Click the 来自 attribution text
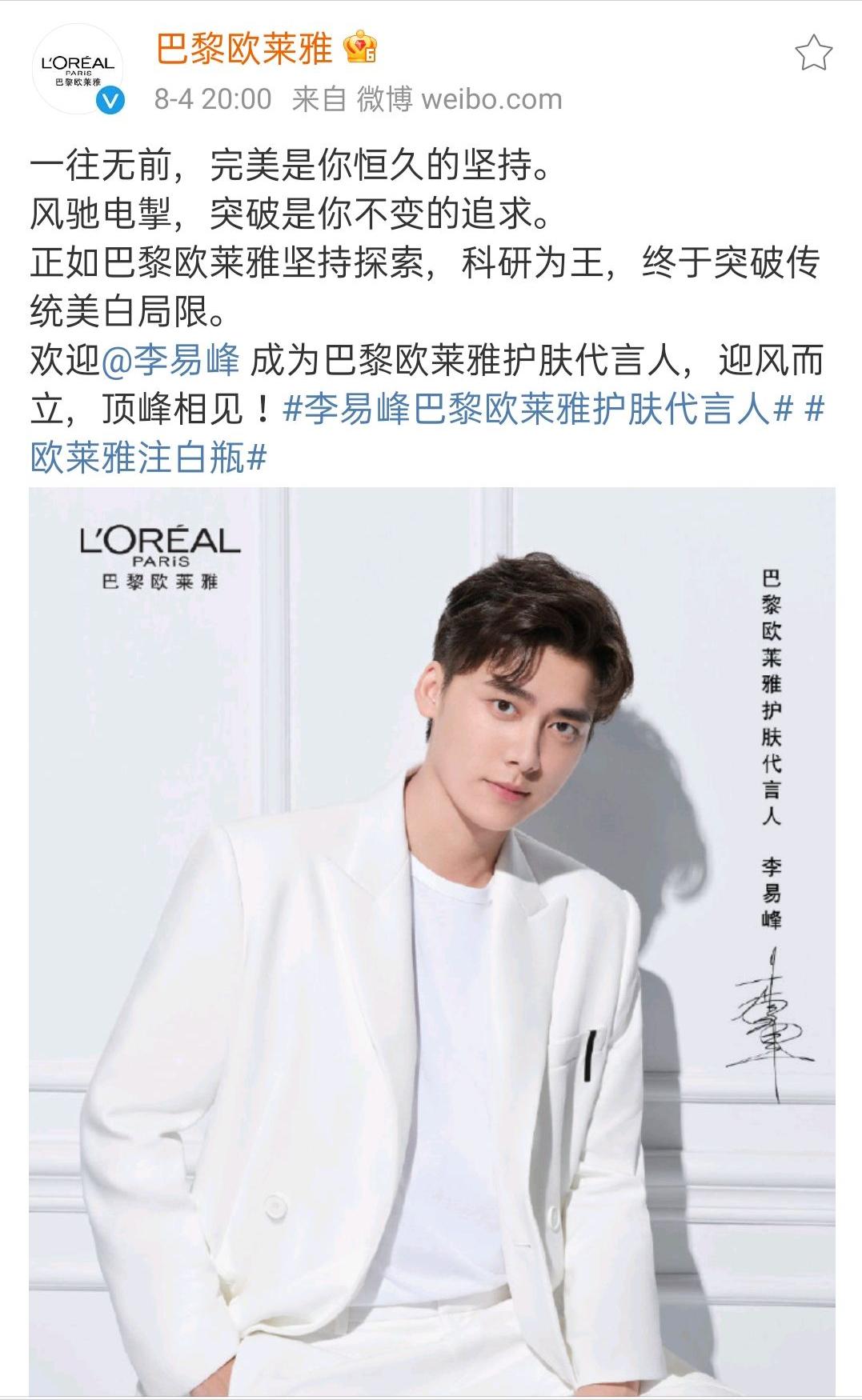Viewport: 862px width, 1400px height. coord(321,99)
